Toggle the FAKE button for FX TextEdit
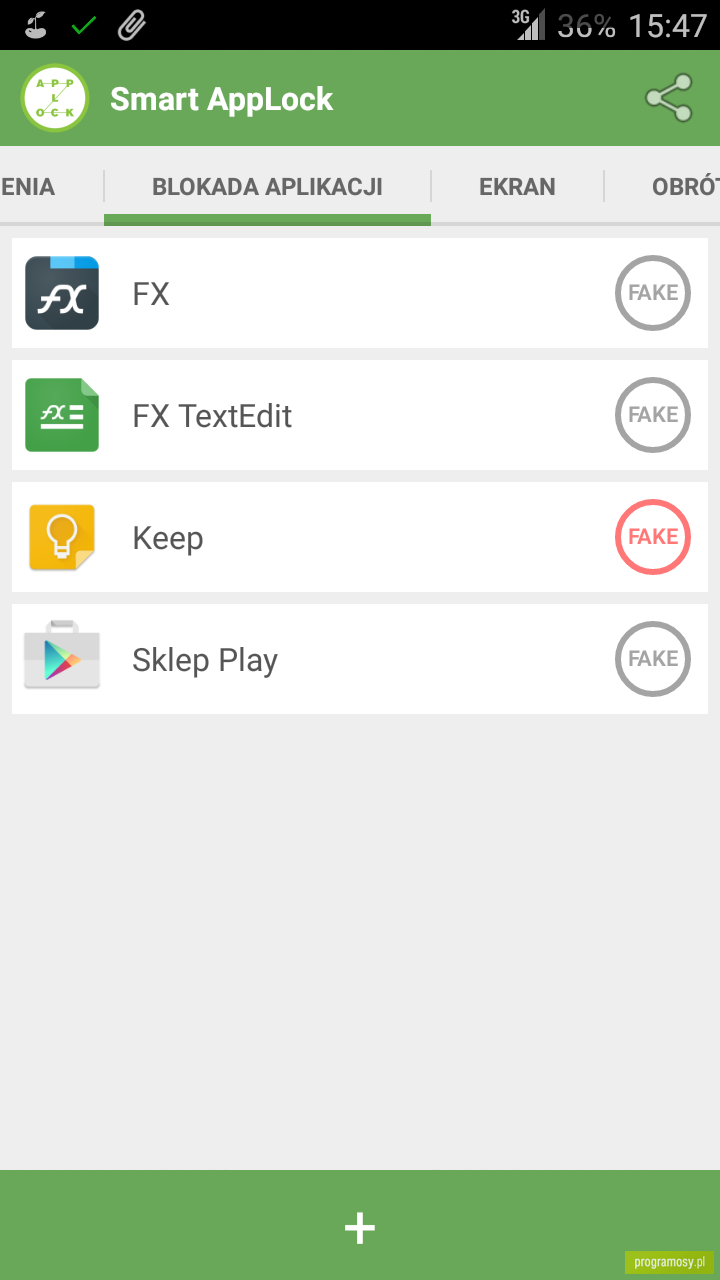 [x=653, y=415]
